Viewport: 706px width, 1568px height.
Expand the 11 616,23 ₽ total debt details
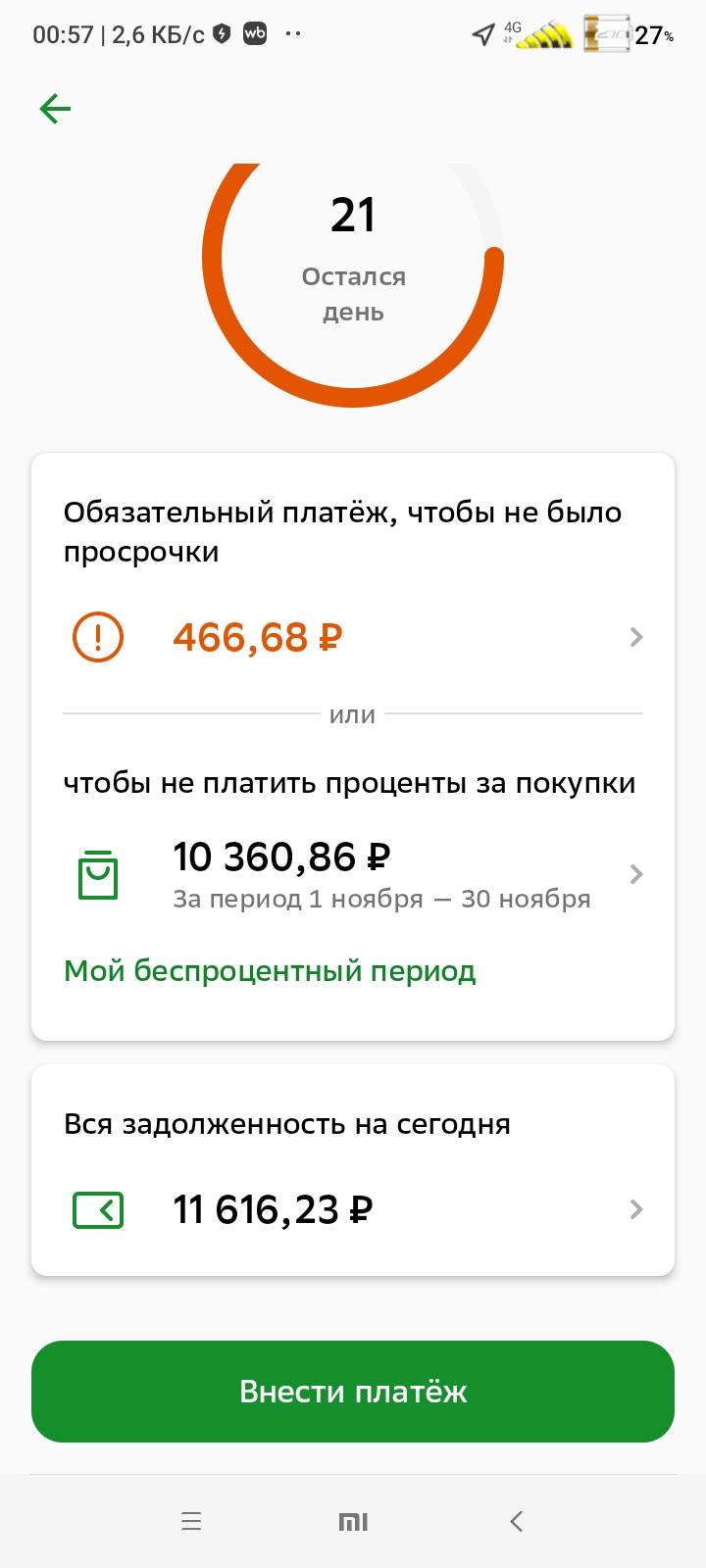pyautogui.click(x=636, y=1209)
